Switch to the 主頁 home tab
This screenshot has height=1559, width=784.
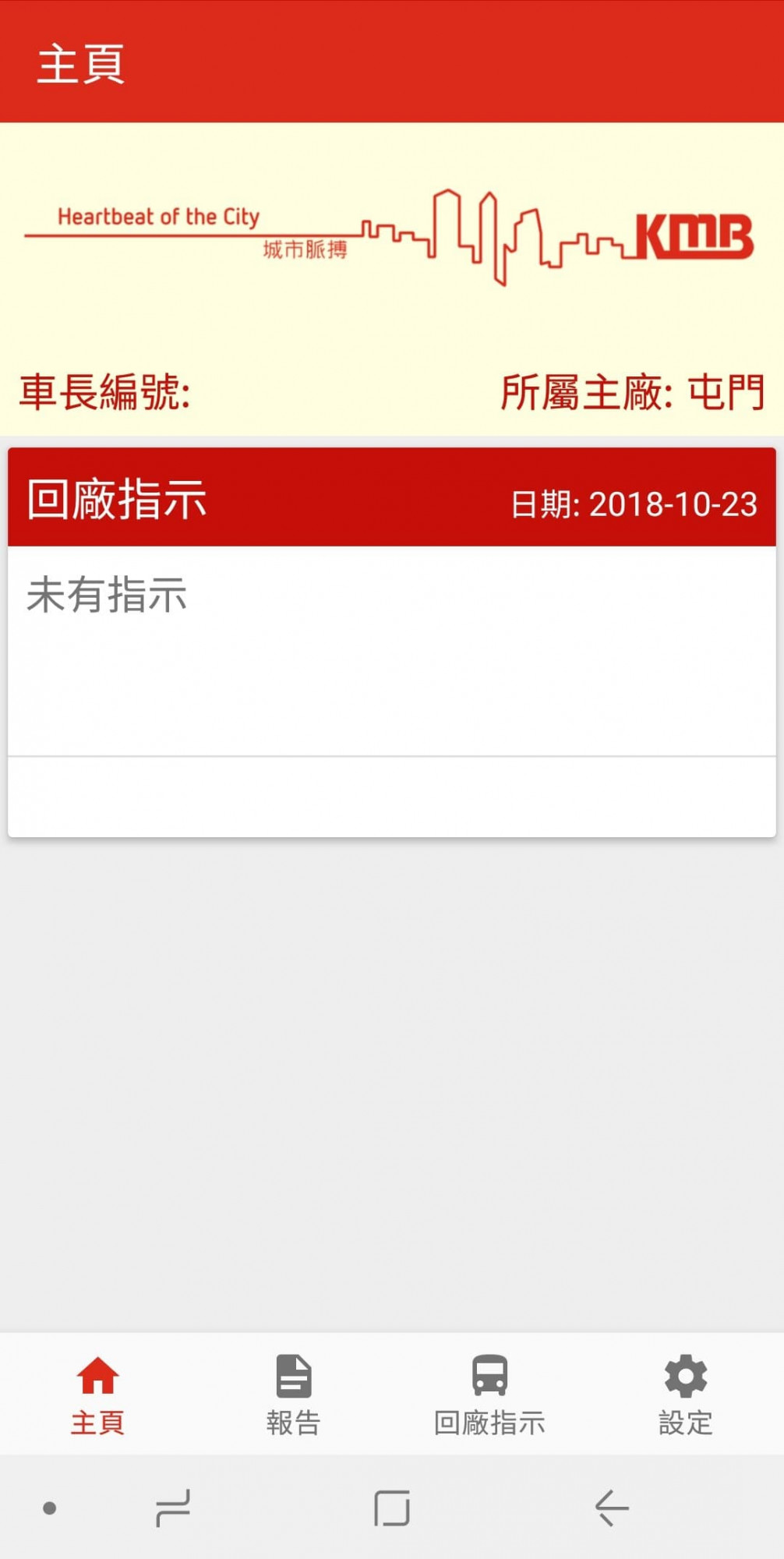pos(97,1395)
